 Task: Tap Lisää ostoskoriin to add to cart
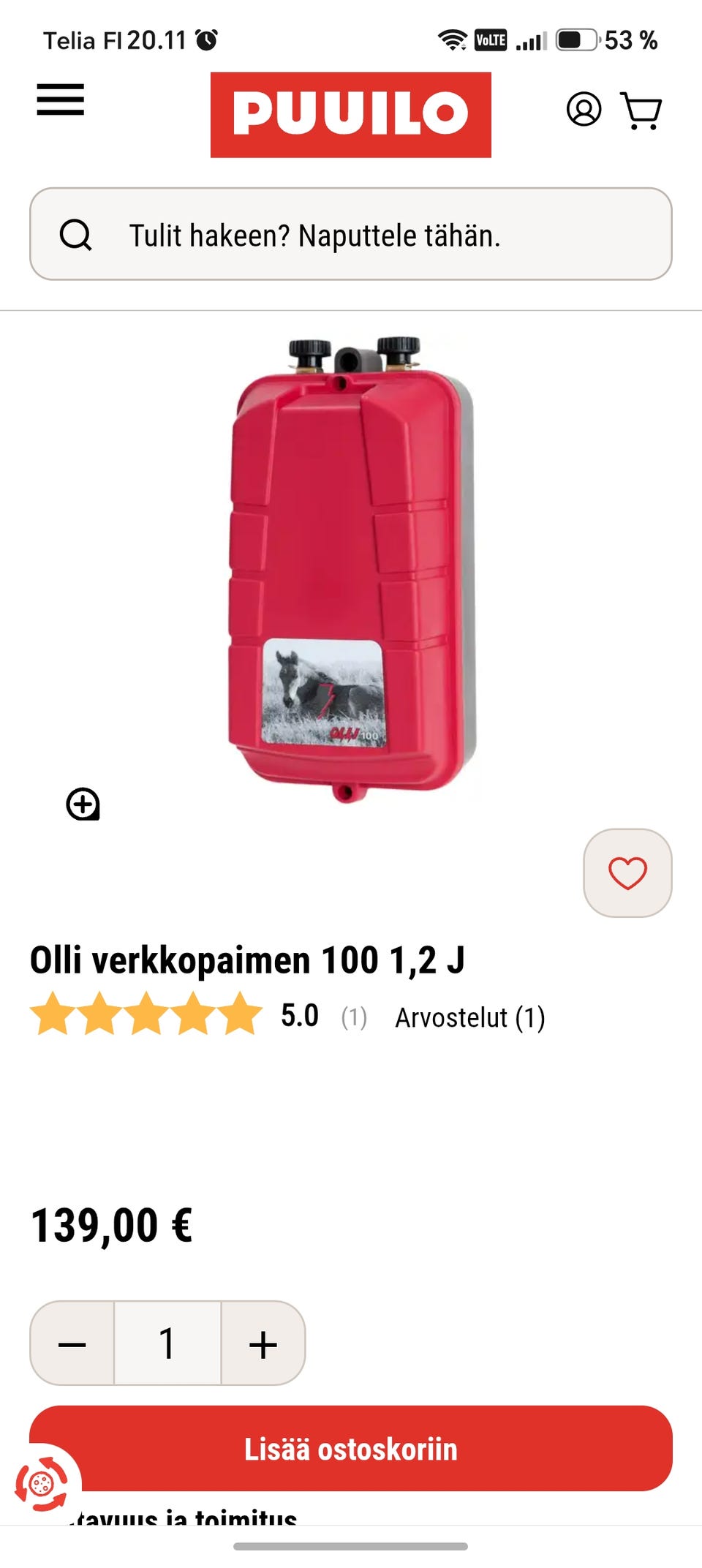pos(351,1448)
